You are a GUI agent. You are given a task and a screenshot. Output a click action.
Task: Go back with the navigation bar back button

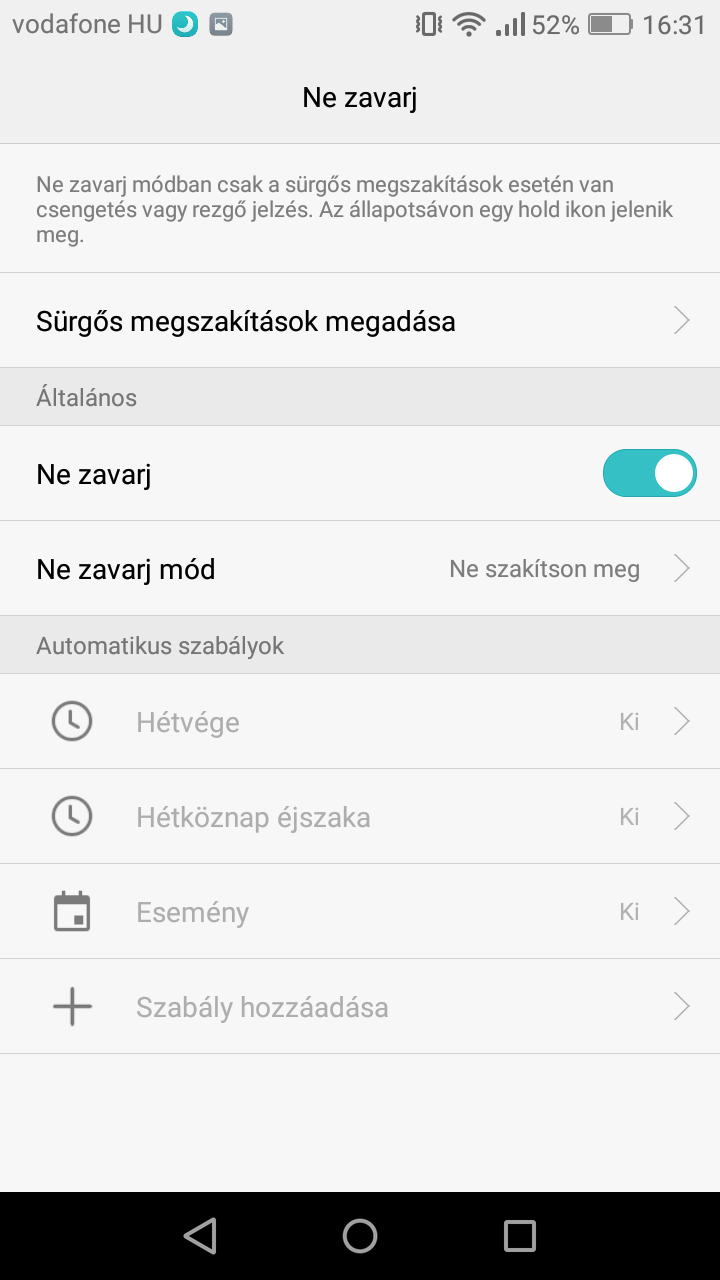[x=200, y=1236]
